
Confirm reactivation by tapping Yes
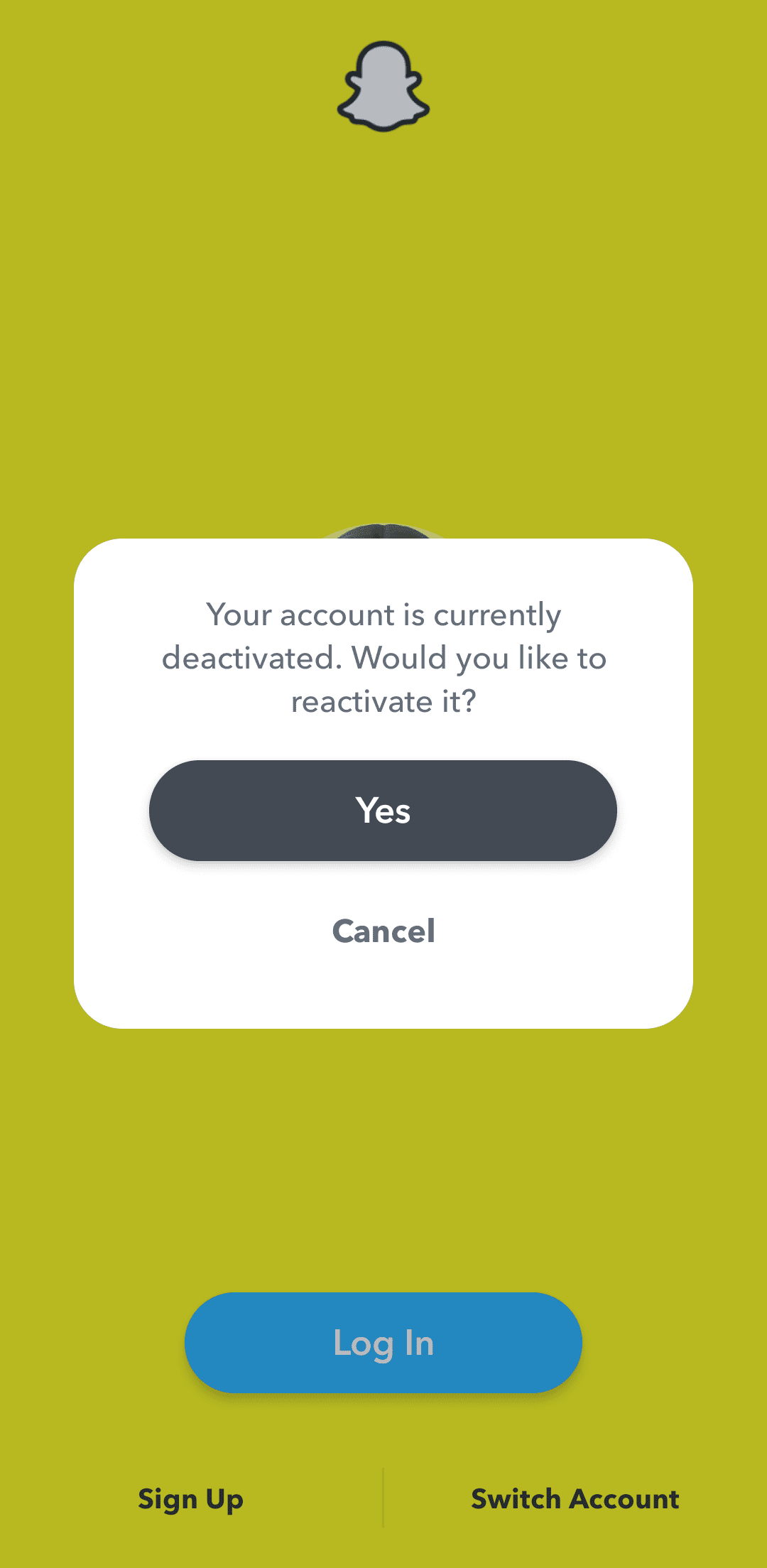[383, 811]
